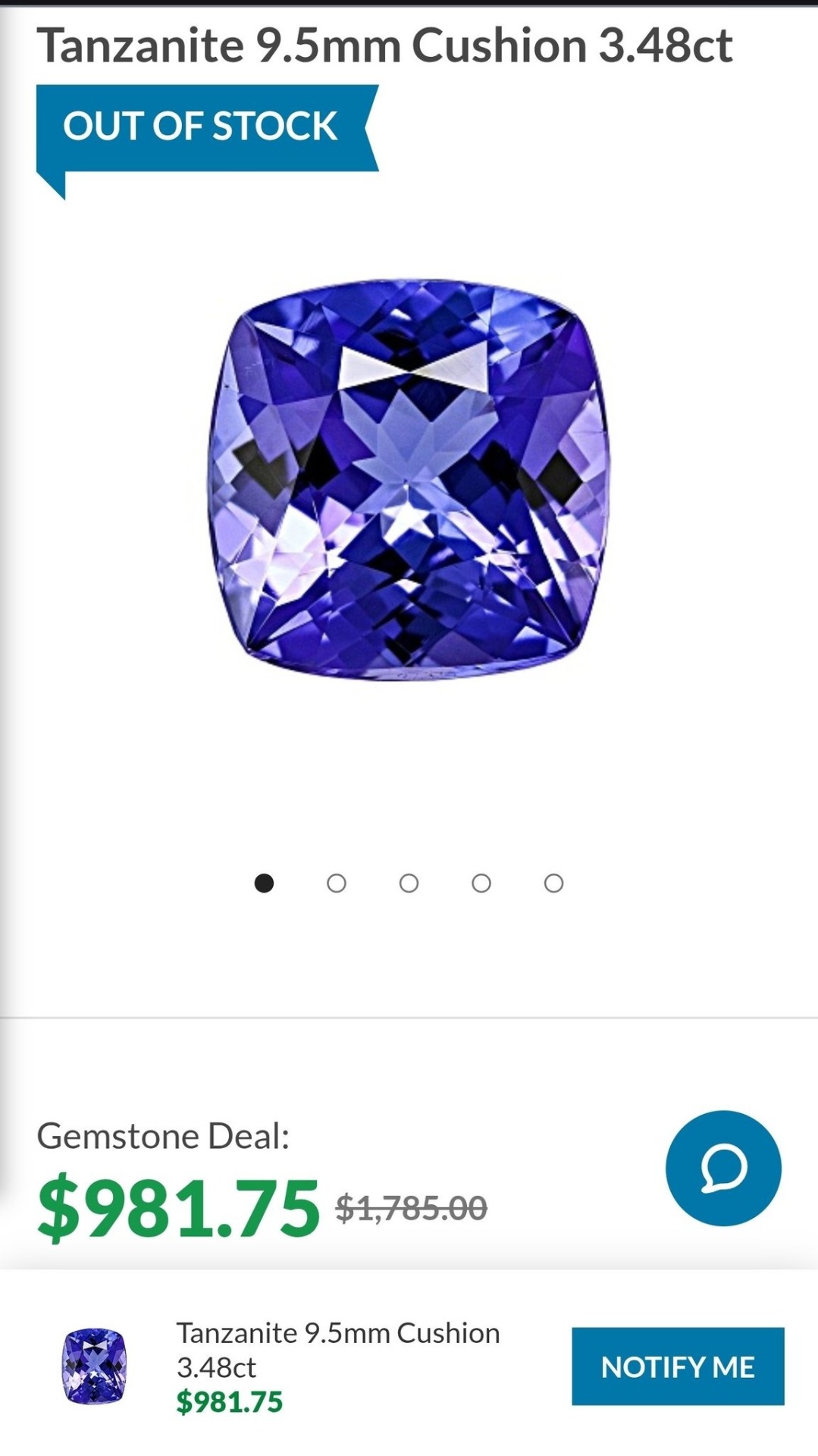
Task: Enlarge the main tanzanite gemstone photo
Action: pos(409,479)
